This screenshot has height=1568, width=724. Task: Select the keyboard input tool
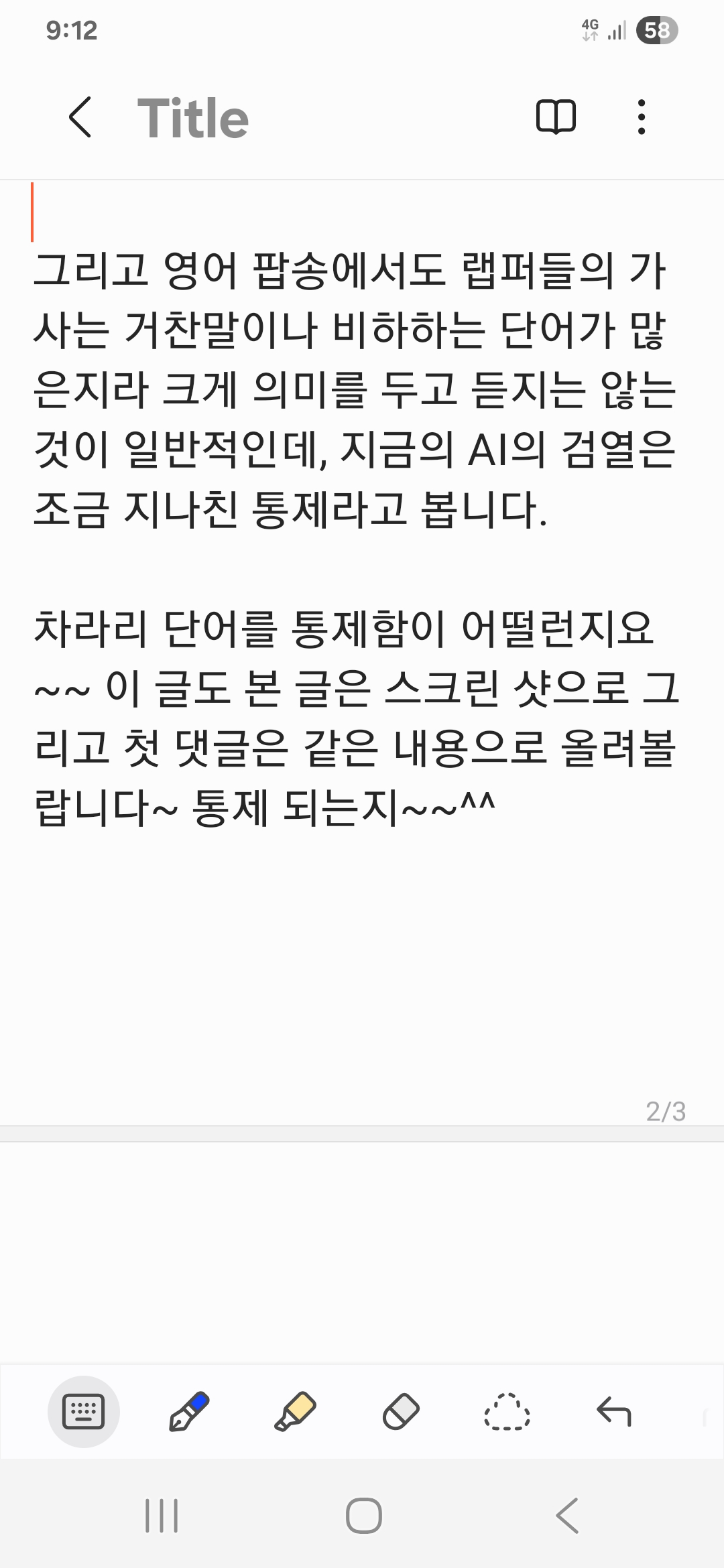click(84, 1411)
